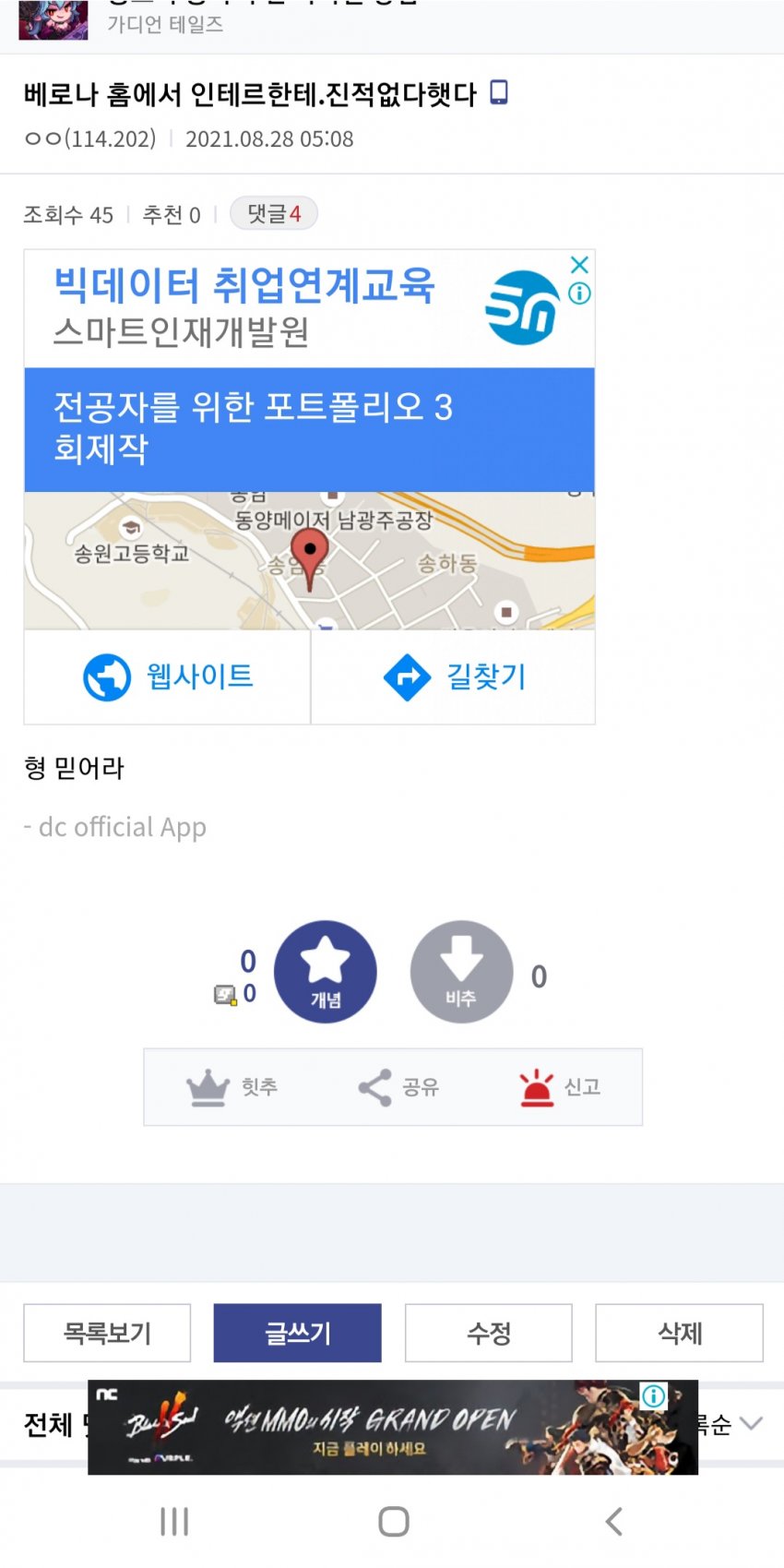Edit this post with 수정
This screenshot has height=1568, width=784.
tap(489, 1333)
